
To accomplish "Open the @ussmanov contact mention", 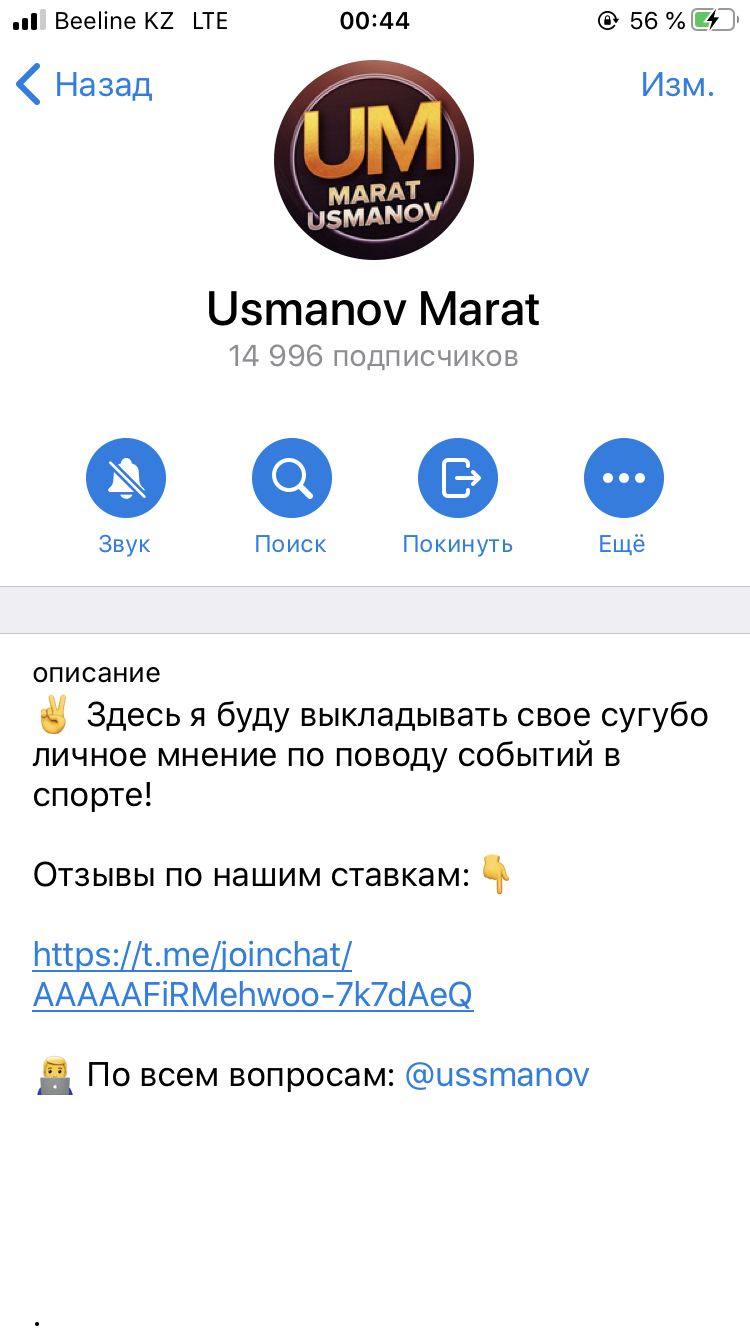I will (x=497, y=1075).
